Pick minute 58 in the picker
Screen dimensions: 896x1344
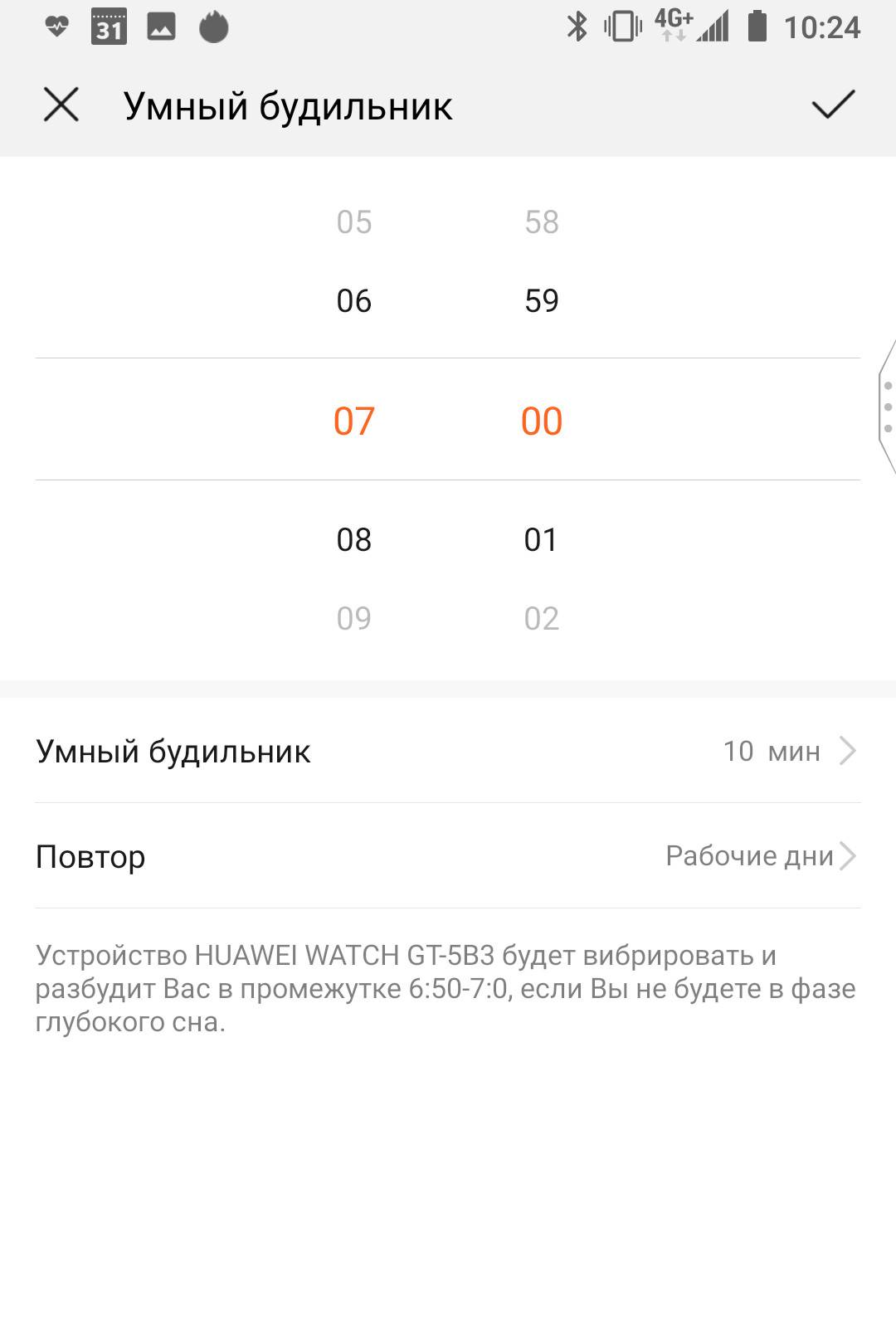tap(542, 222)
